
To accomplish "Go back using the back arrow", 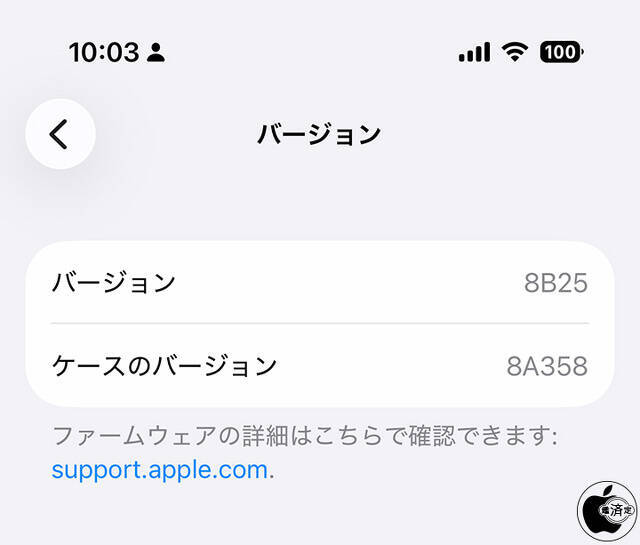I will pyautogui.click(x=60, y=134).
